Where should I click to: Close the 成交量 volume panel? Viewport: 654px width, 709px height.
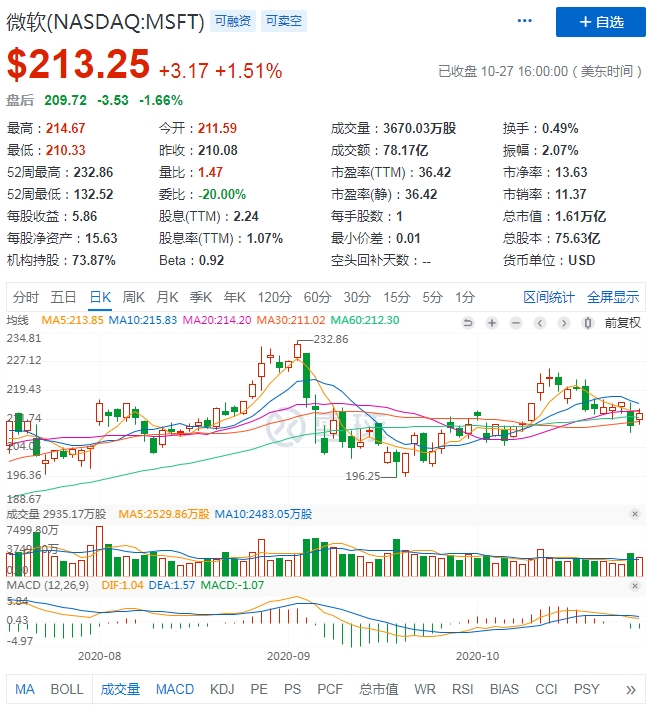point(634,514)
